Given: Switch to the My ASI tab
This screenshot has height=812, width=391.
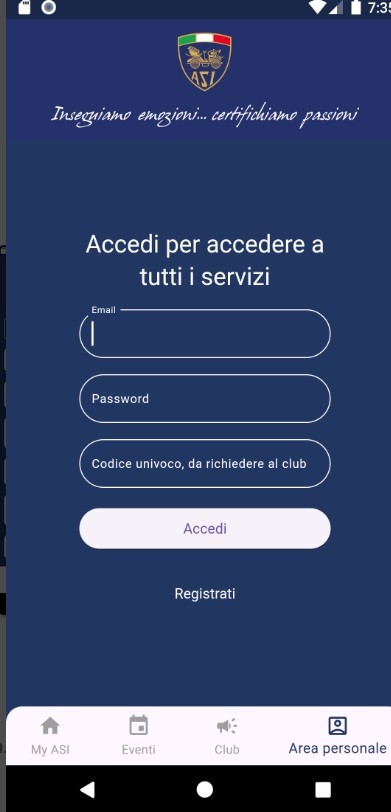Looking at the screenshot, I should point(50,736).
